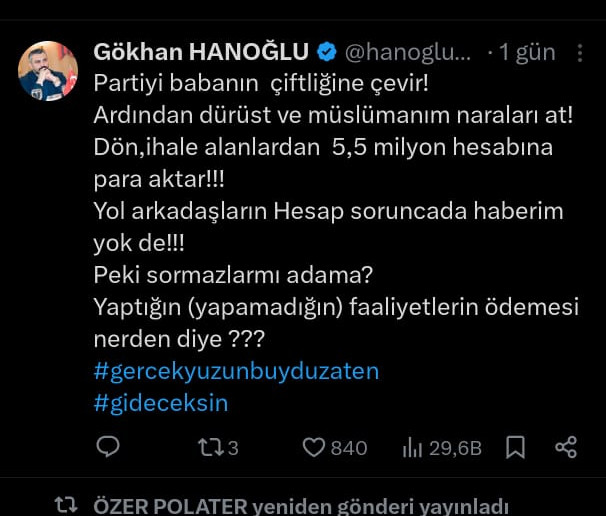Screen dimensions: 606x516
Task: Retweet the post with 3 reposts
Action: click(210, 447)
